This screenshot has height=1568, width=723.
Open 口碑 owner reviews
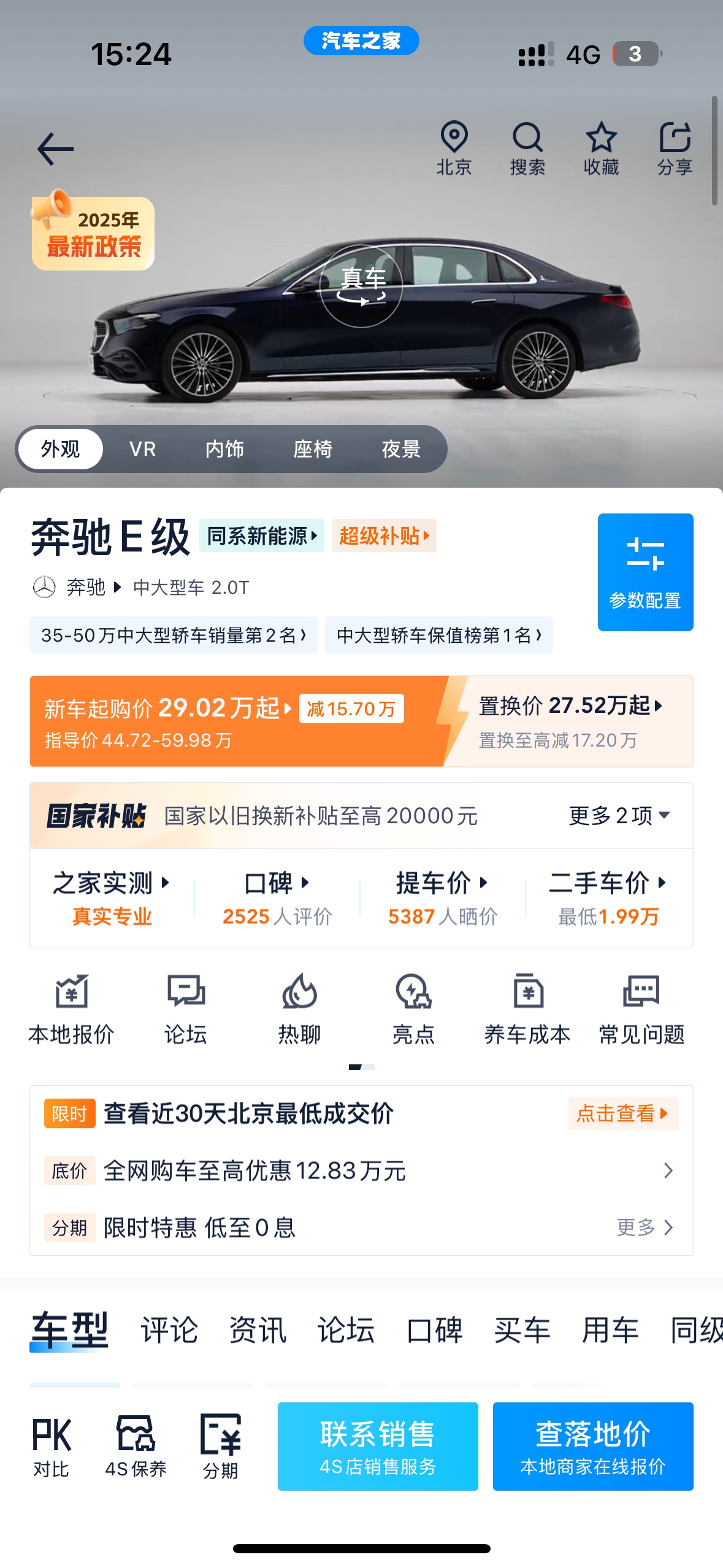277,899
